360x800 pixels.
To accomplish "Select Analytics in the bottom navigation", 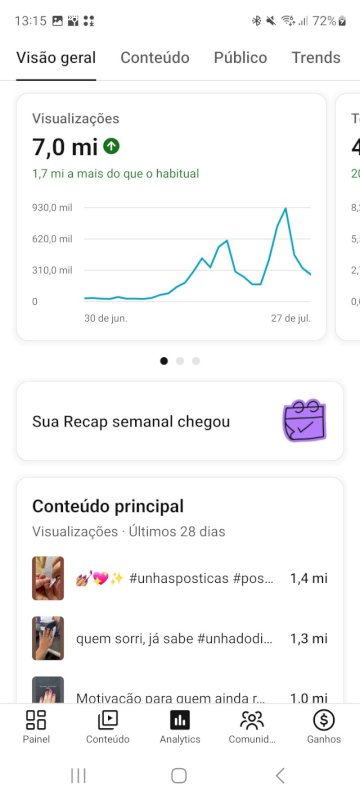I will click(179, 727).
